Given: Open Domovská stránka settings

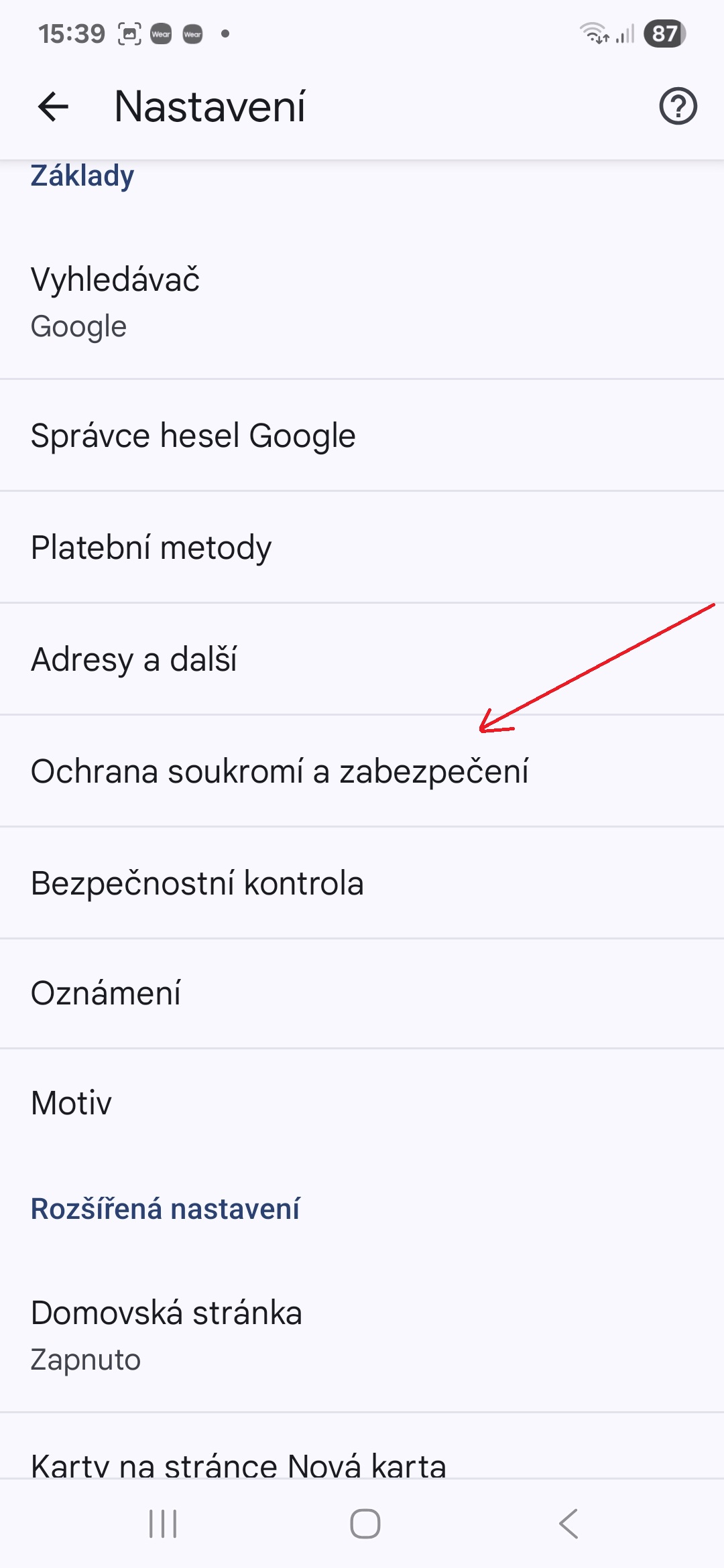Looking at the screenshot, I should coord(362,1335).
